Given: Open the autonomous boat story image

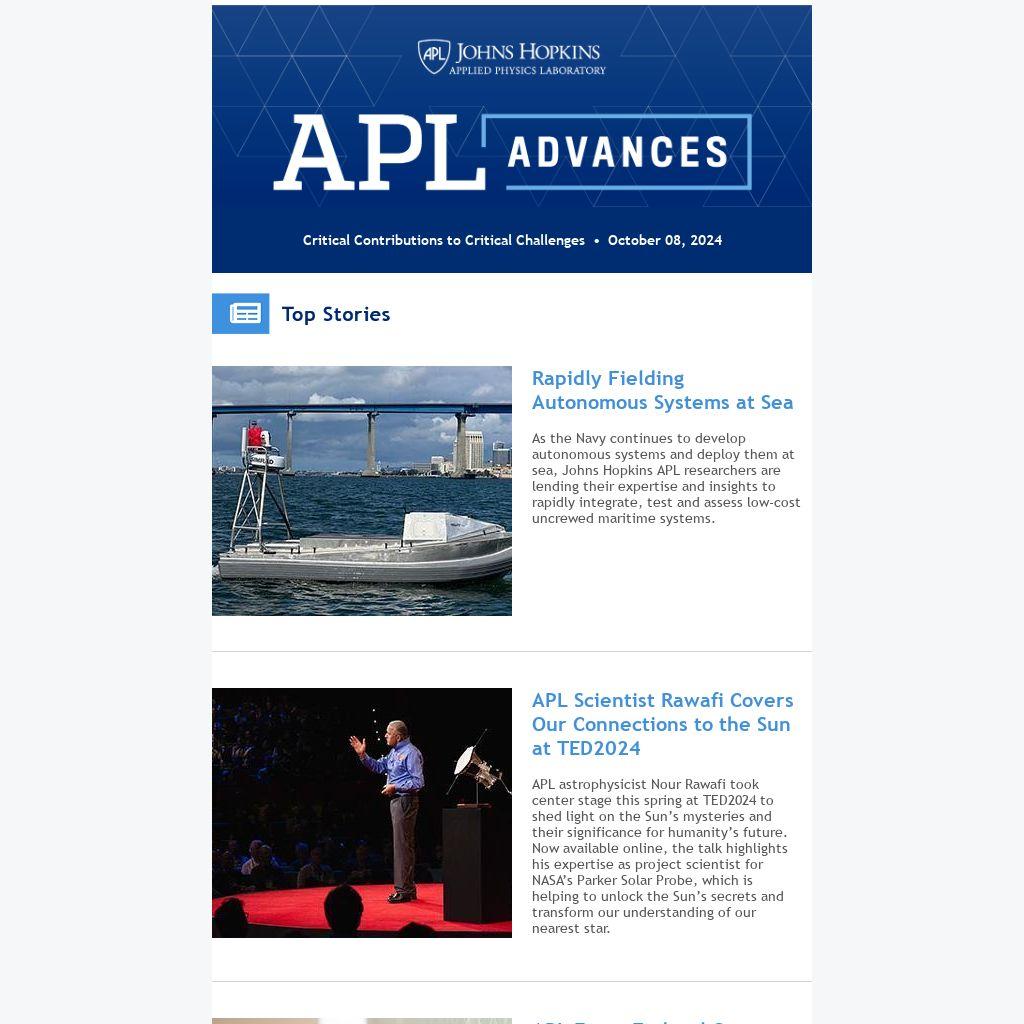Looking at the screenshot, I should tap(361, 490).
